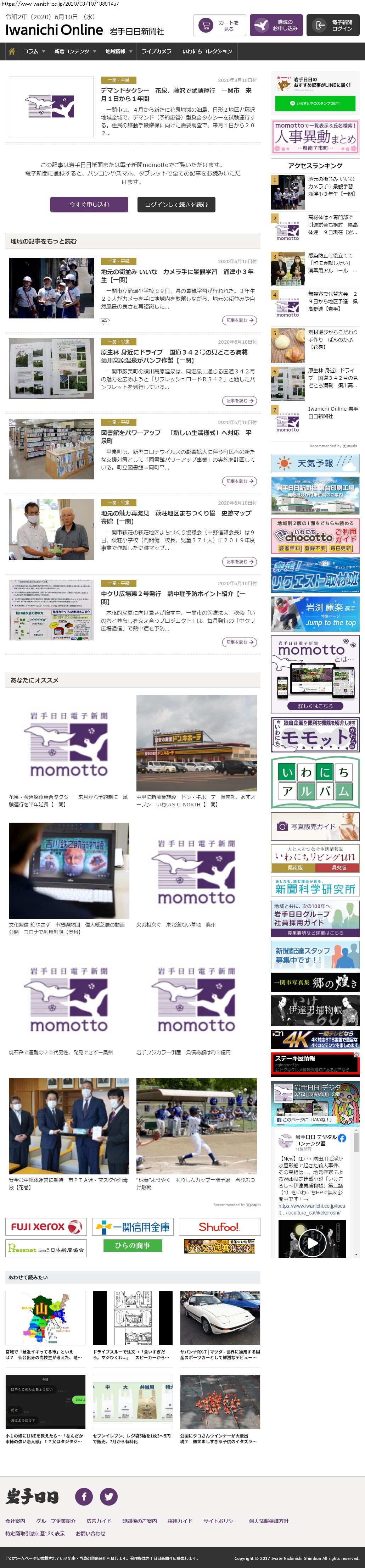This screenshot has height=1568, width=365.
Task: Open the home icon in the navigation bar
Action: pyautogui.click(x=12, y=51)
